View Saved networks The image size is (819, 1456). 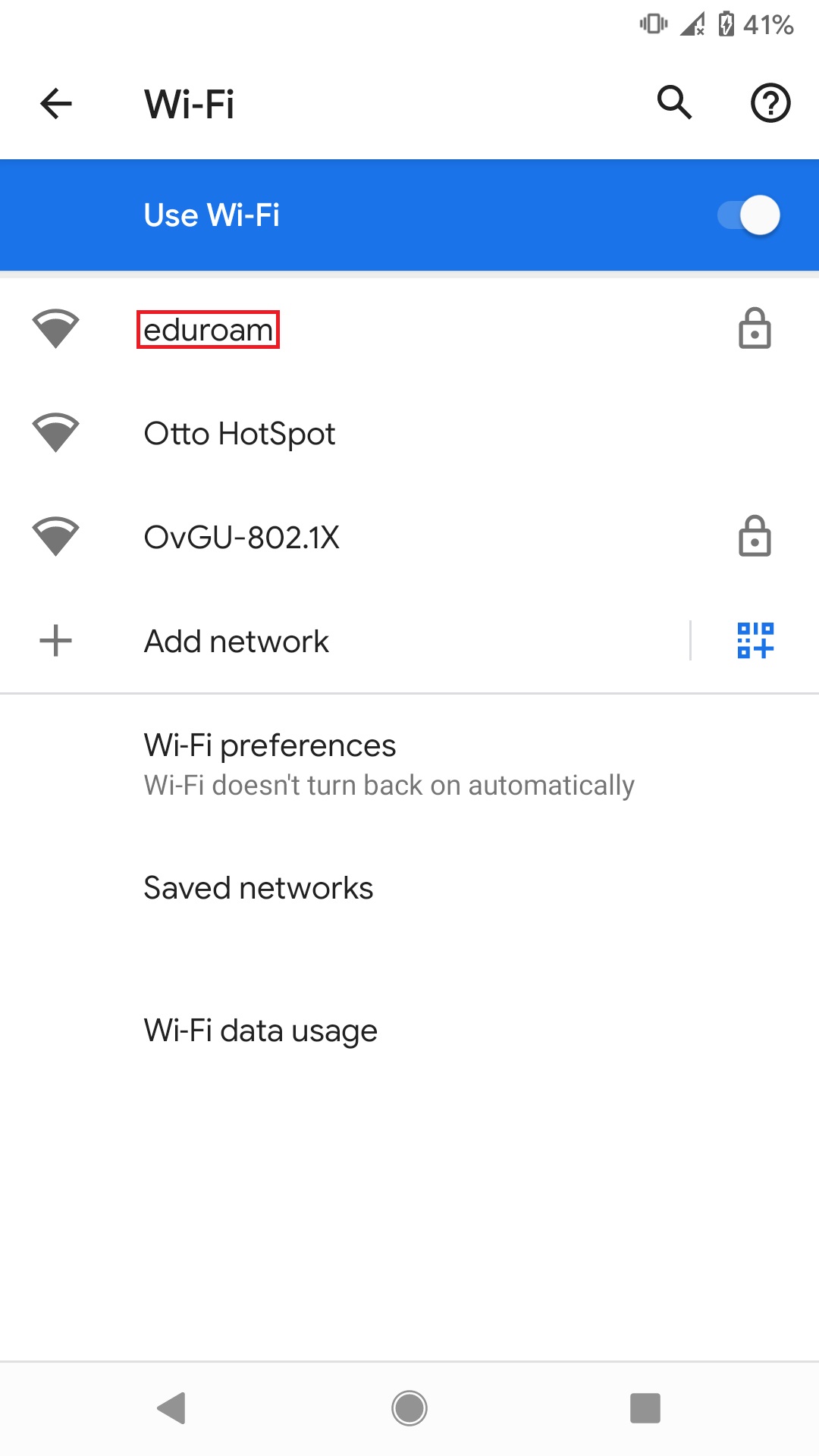point(409,888)
